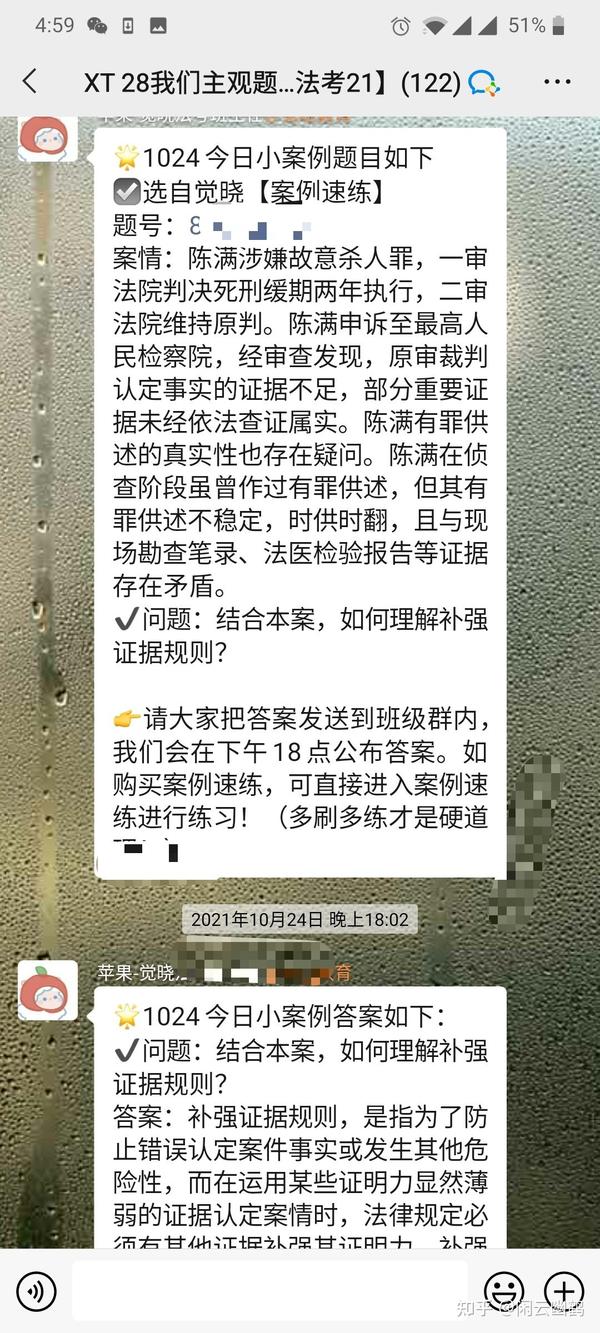Tap the message text field
Image resolution: width=600 pixels, height=1333 pixels.
pyautogui.click(x=270, y=1291)
